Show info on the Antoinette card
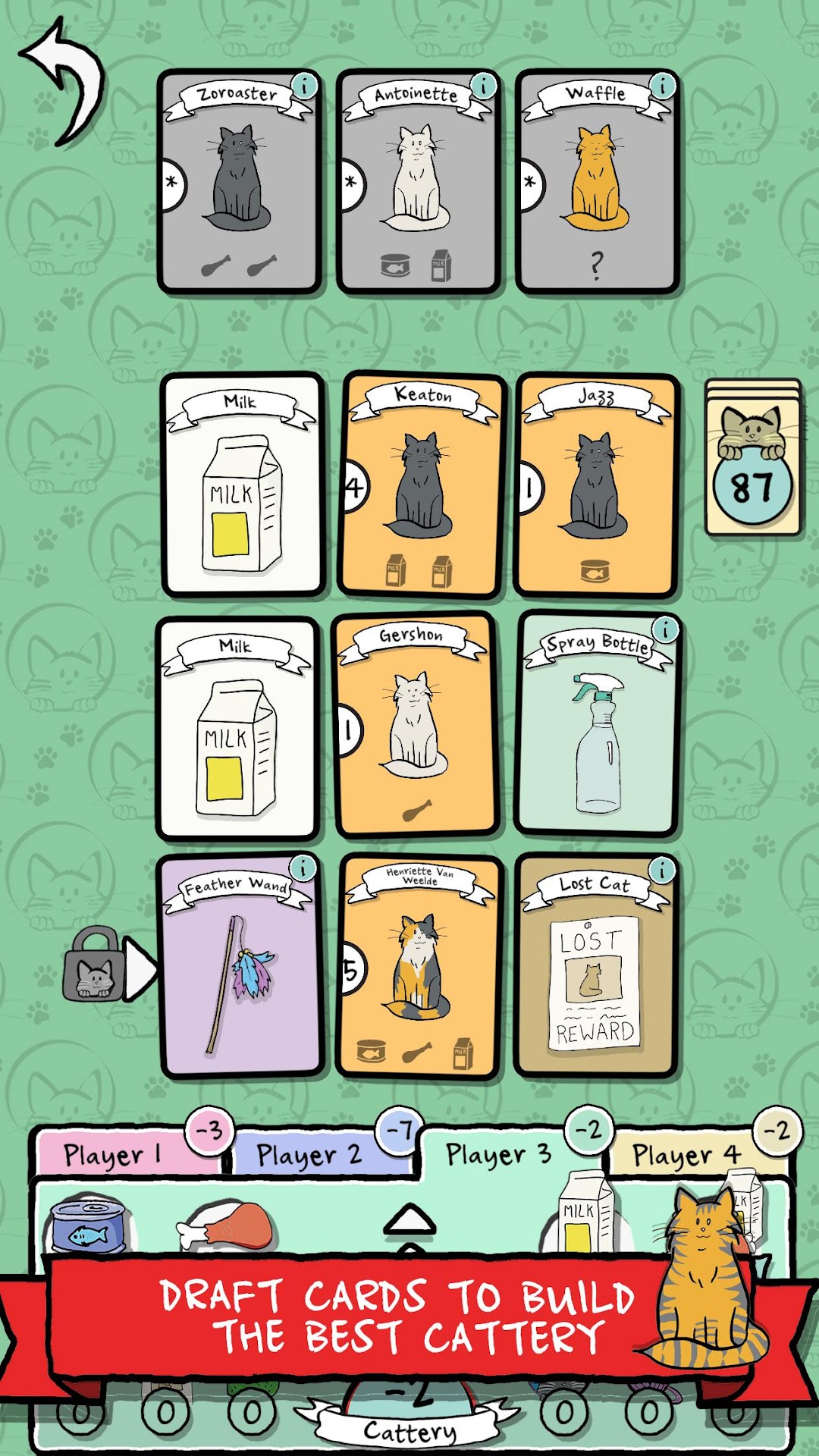Image resolution: width=819 pixels, height=1456 pixels. pyautogui.click(x=484, y=86)
